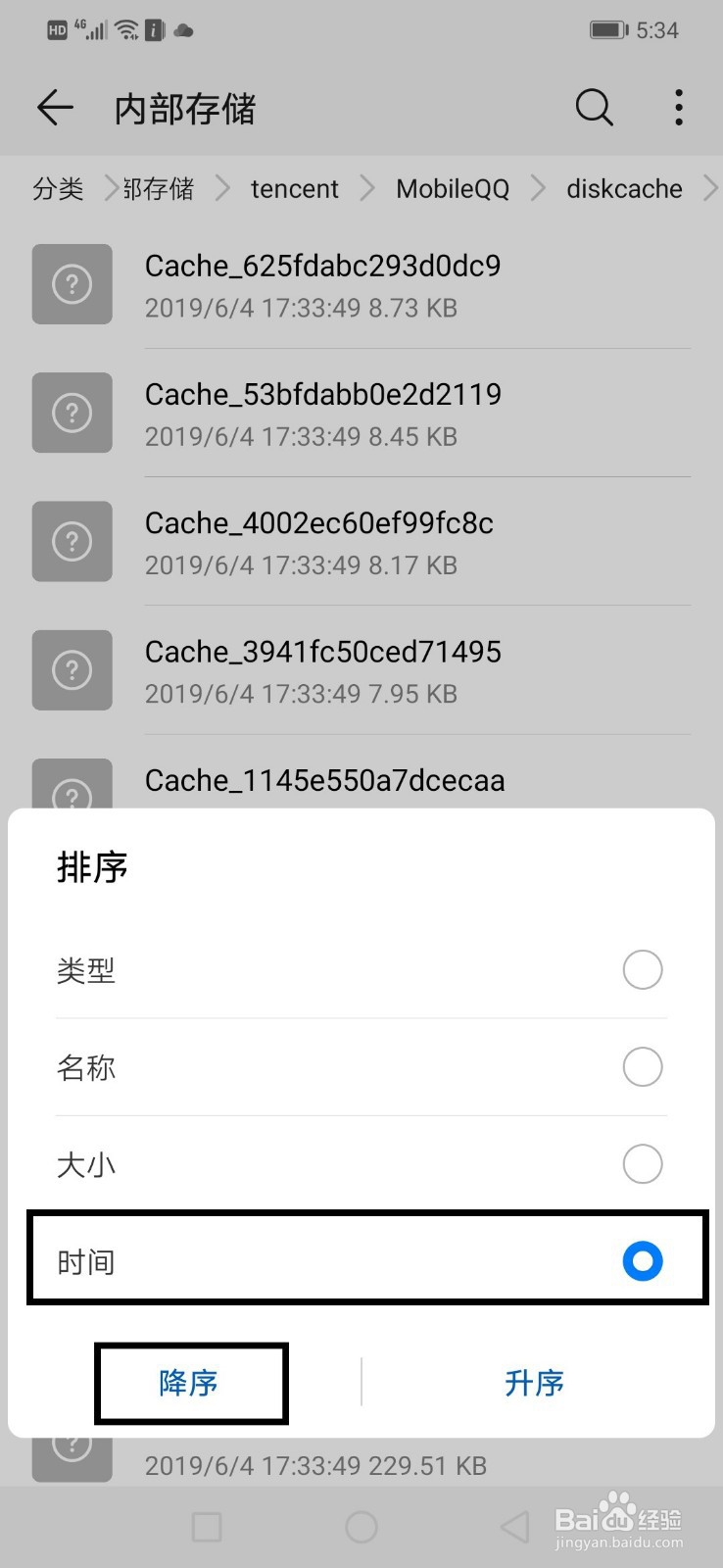Tap 降序 to sort descending
Viewport: 723px width, 1568px height.
pyautogui.click(x=190, y=1383)
